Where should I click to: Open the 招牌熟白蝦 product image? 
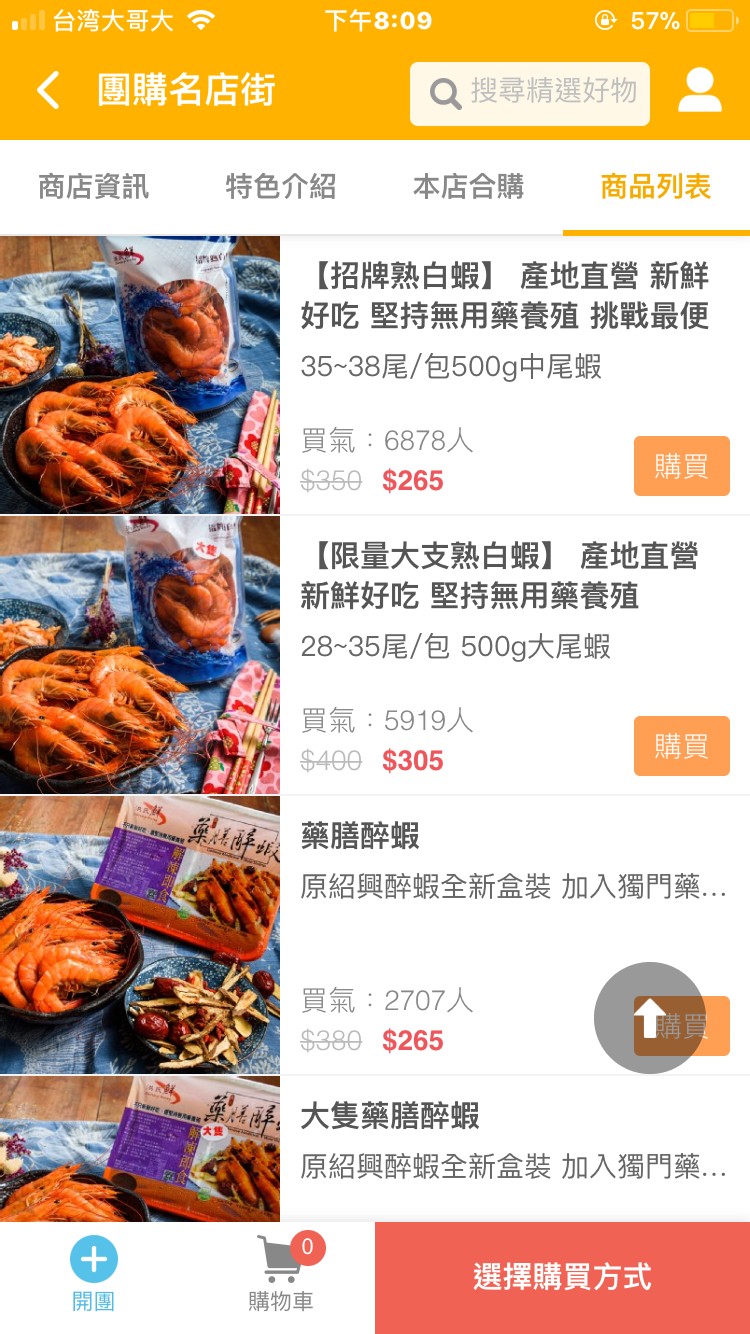tap(140, 375)
